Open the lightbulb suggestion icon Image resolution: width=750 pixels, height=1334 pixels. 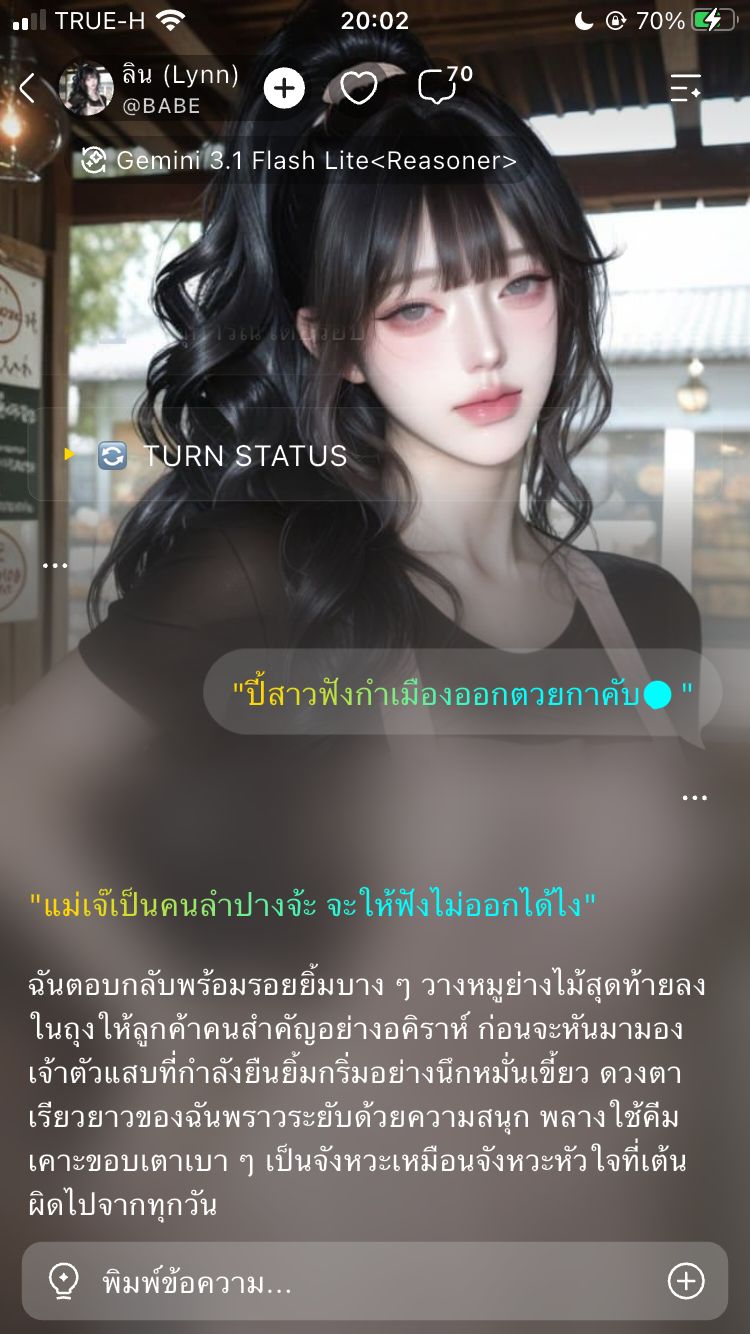(63, 1281)
